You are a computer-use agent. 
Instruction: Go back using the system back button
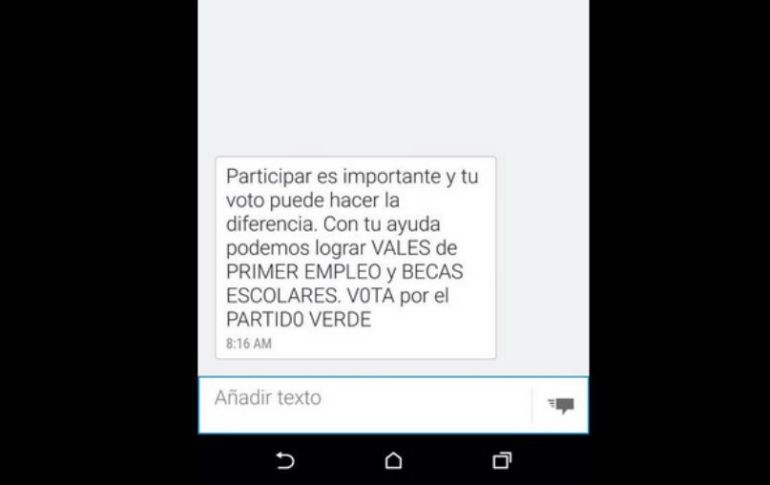(285, 461)
